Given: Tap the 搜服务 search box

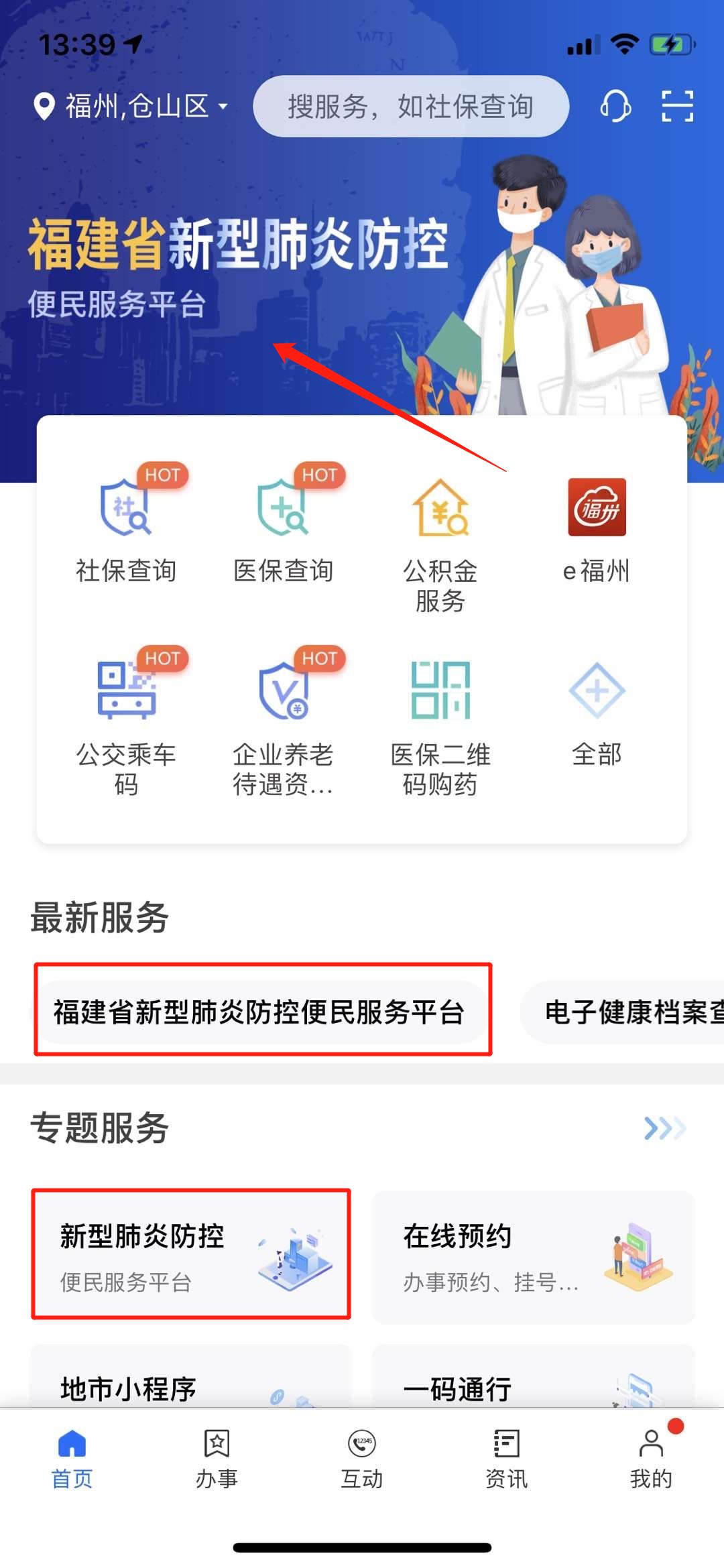Looking at the screenshot, I should (x=410, y=106).
